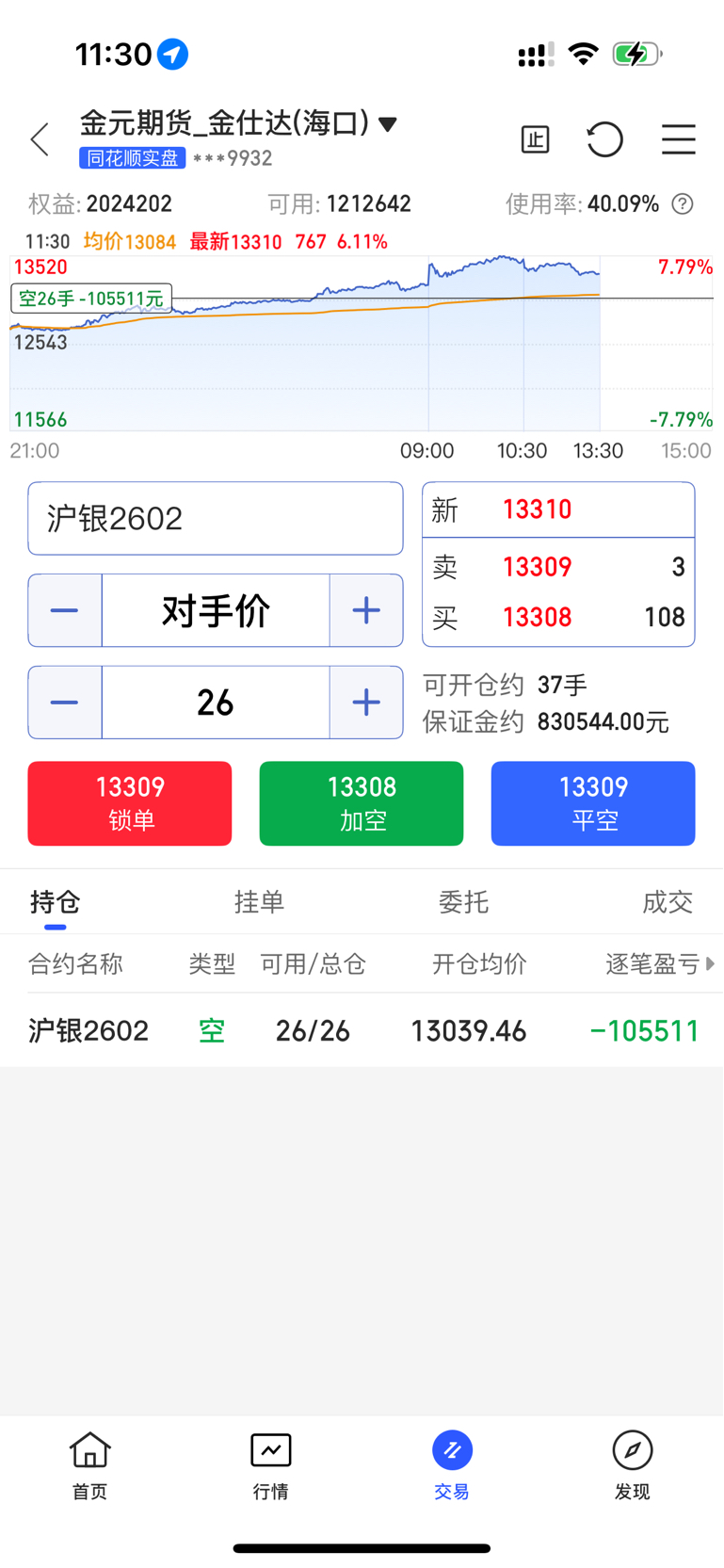Tap 加空 to add short position
The height and width of the screenshot is (1568, 724).
pos(361,802)
